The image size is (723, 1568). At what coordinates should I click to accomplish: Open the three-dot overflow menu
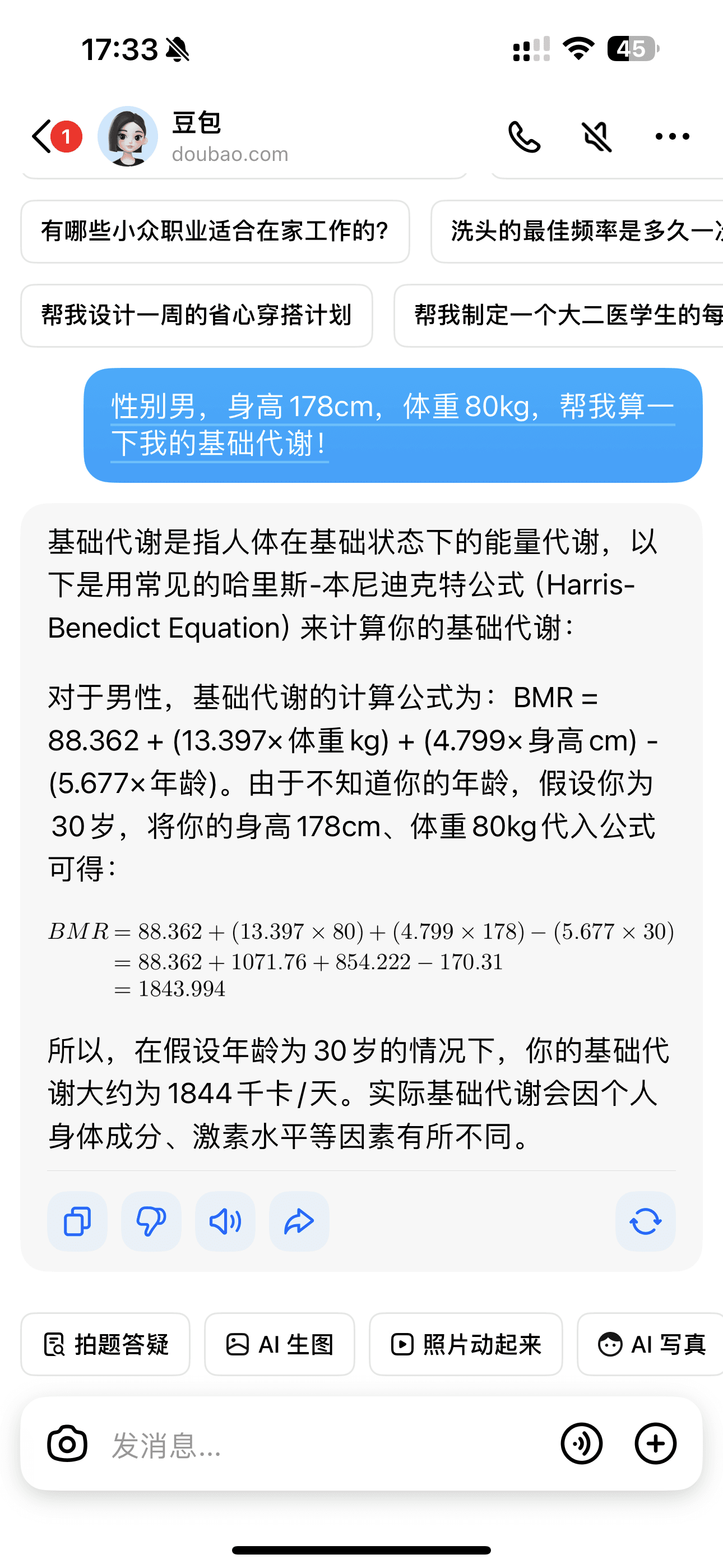(672, 136)
